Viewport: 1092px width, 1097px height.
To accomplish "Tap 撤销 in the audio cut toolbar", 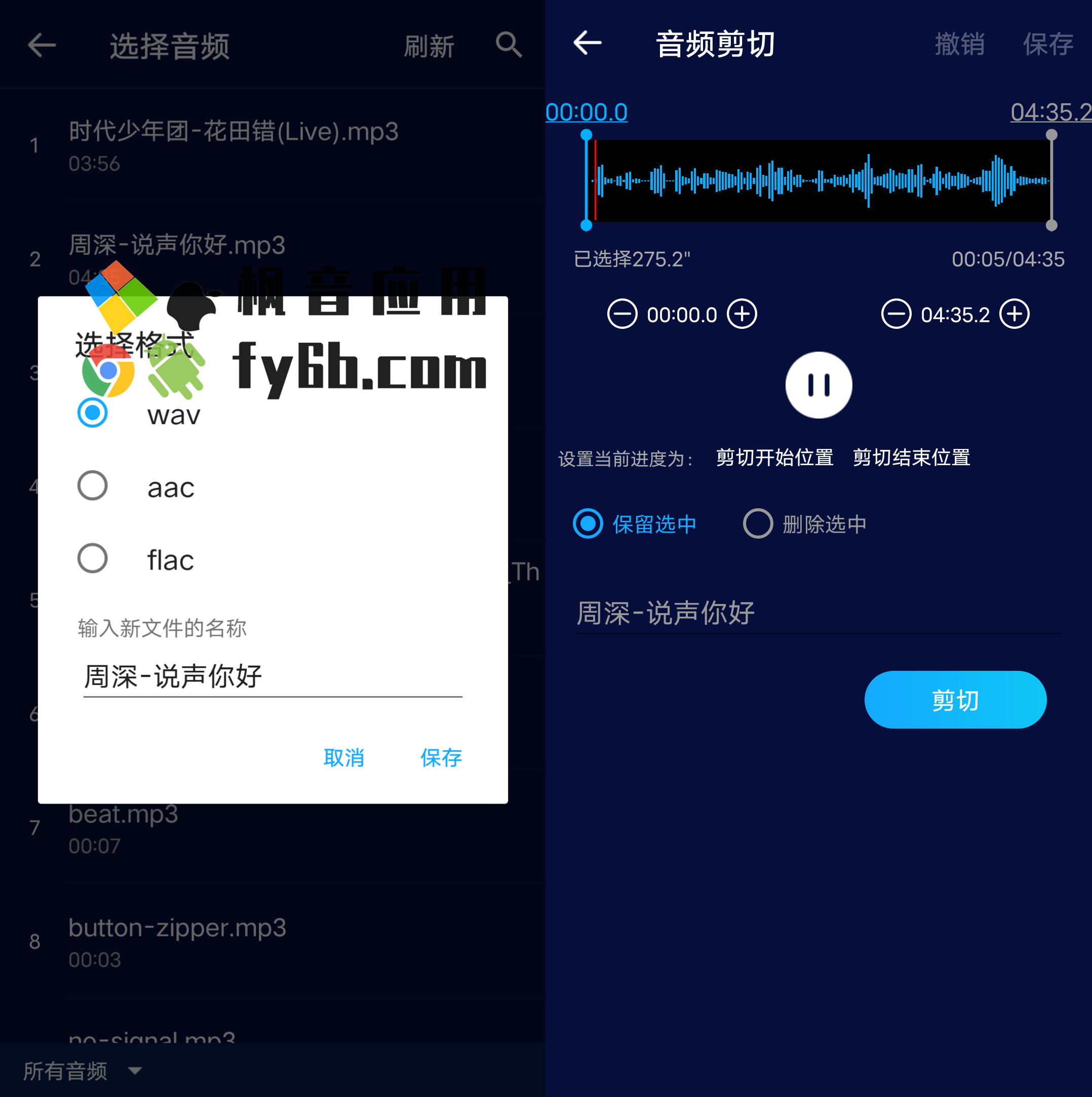I will (959, 44).
